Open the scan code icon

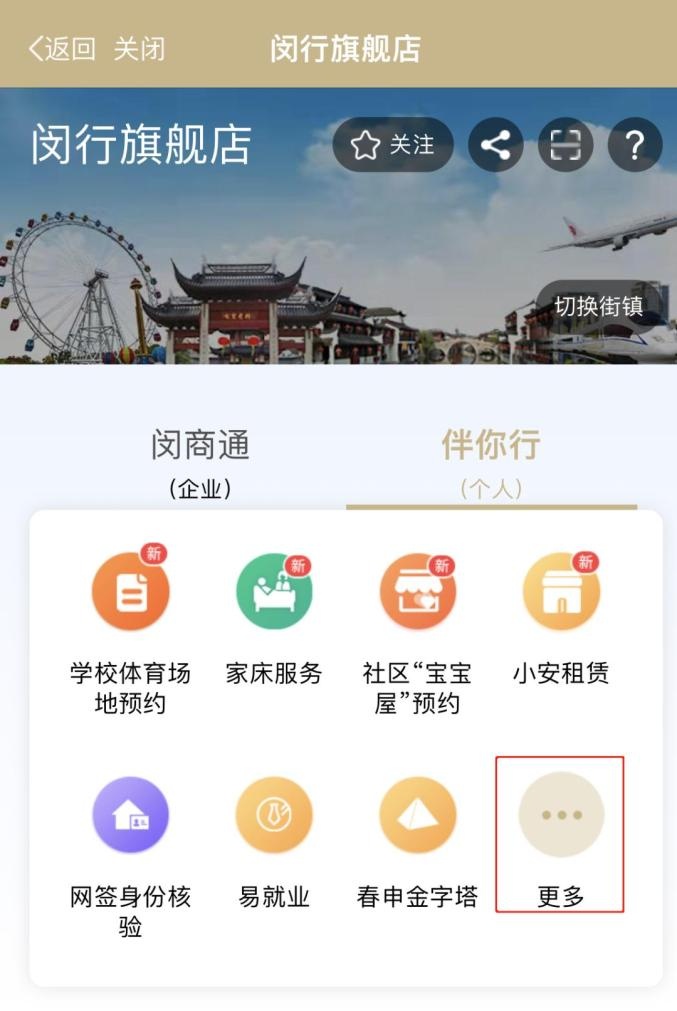pyautogui.click(x=565, y=146)
